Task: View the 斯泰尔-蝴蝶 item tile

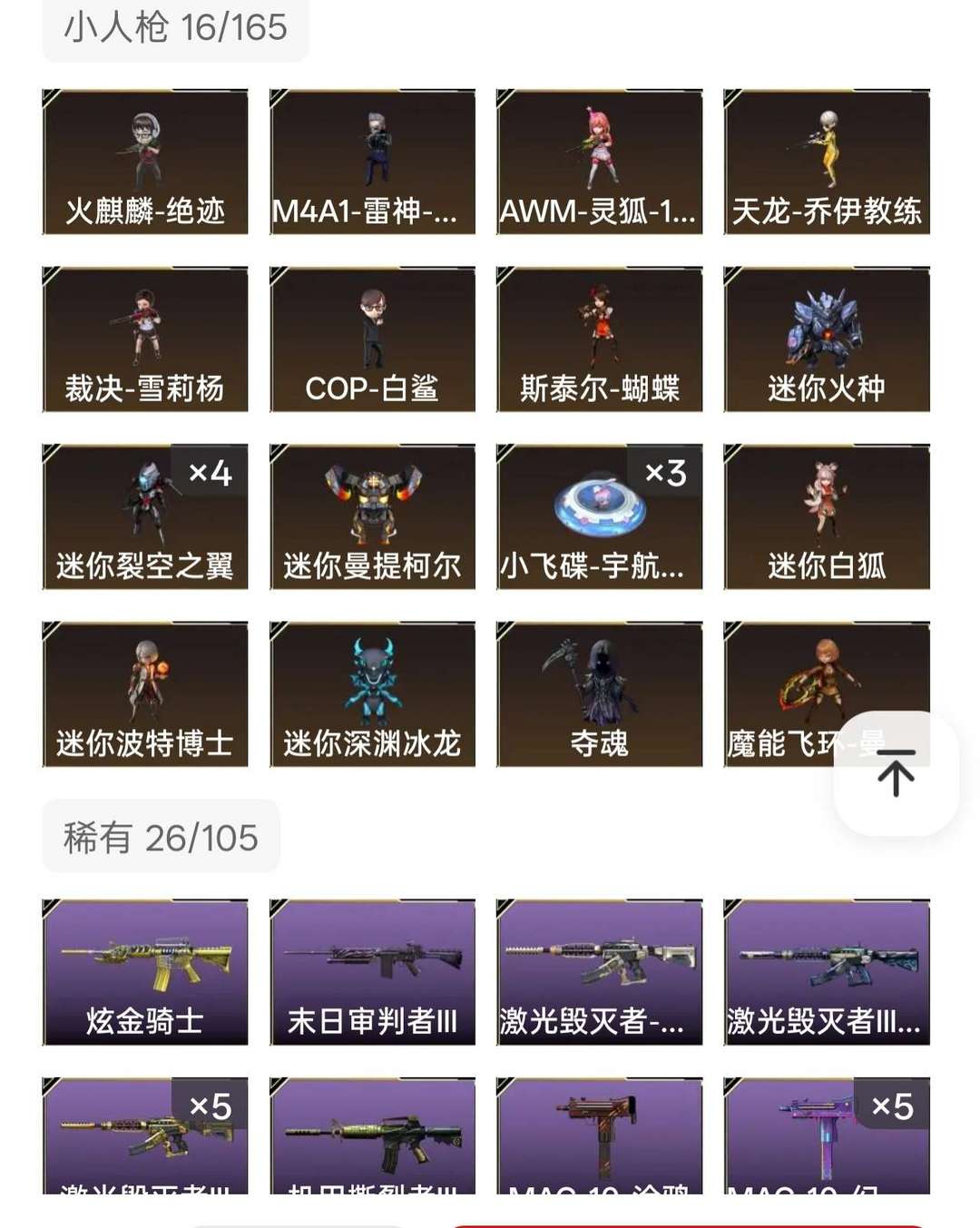Action: [599, 339]
